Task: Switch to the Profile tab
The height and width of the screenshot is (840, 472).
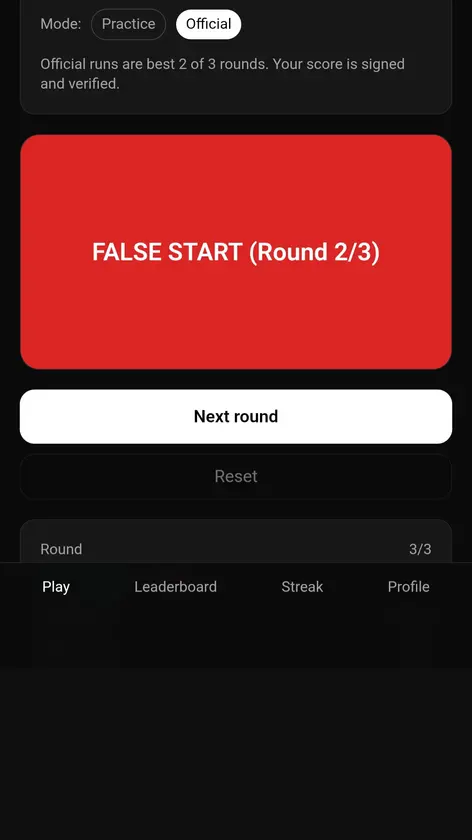Action: pyautogui.click(x=409, y=587)
